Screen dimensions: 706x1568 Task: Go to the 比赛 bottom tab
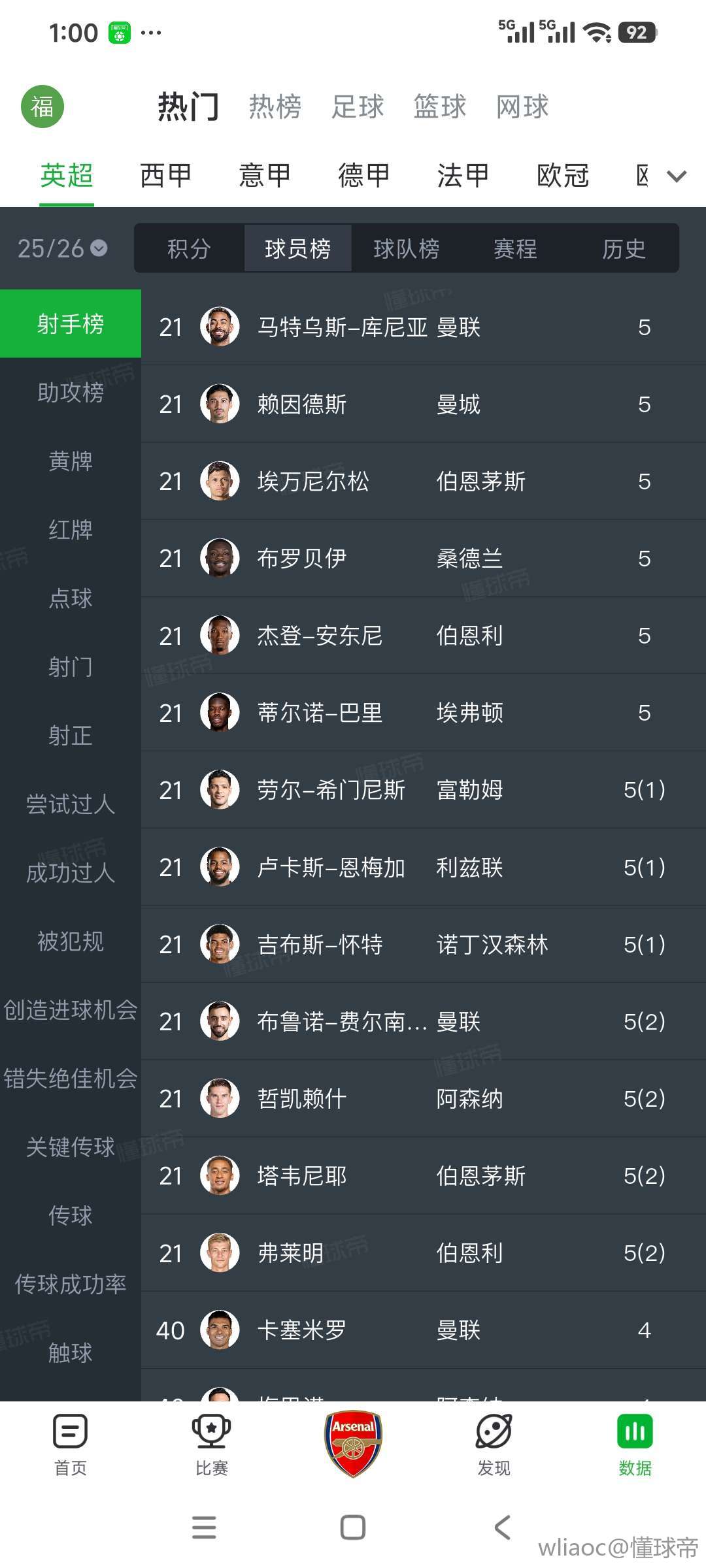pyautogui.click(x=212, y=1445)
